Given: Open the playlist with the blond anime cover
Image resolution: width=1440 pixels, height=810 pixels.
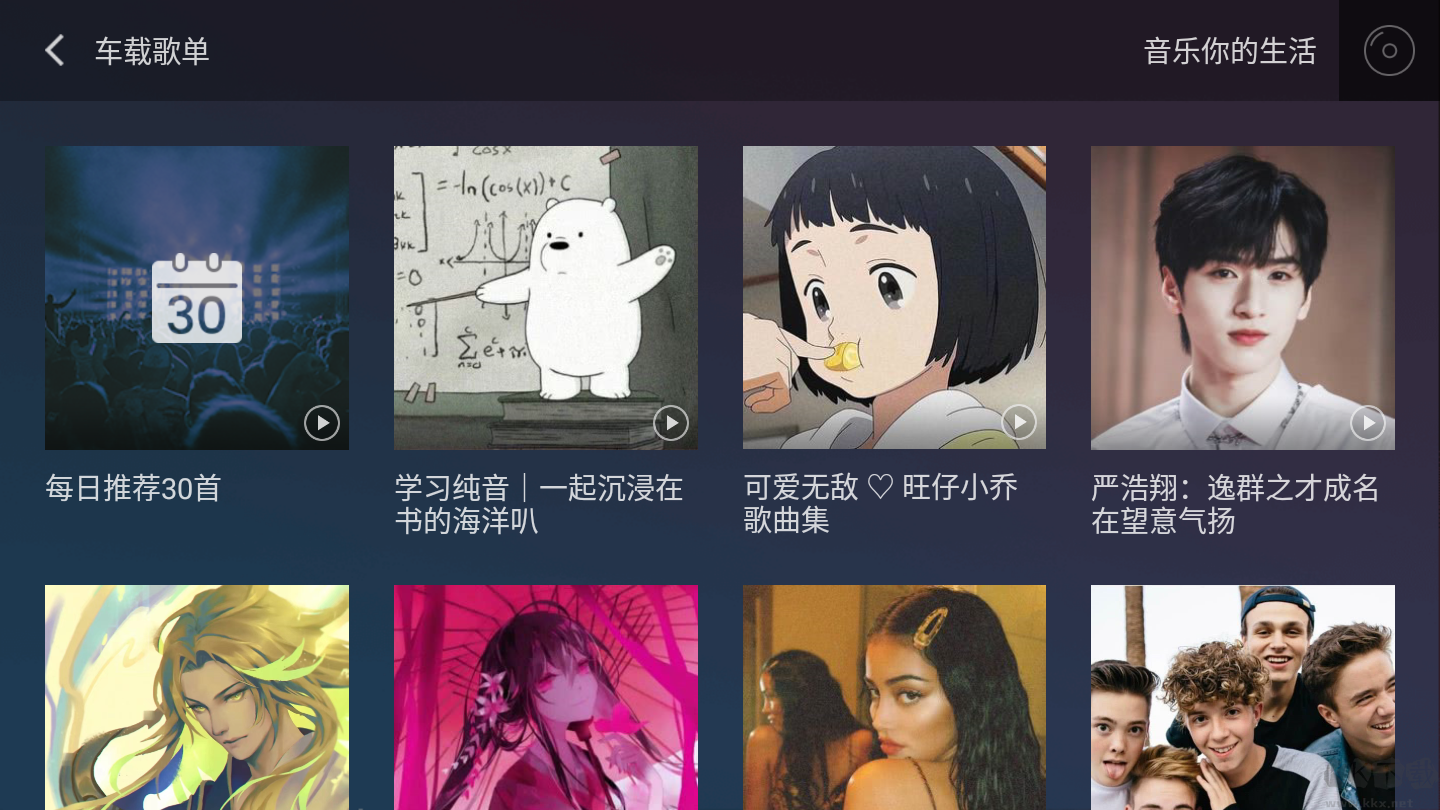Looking at the screenshot, I should [x=197, y=697].
